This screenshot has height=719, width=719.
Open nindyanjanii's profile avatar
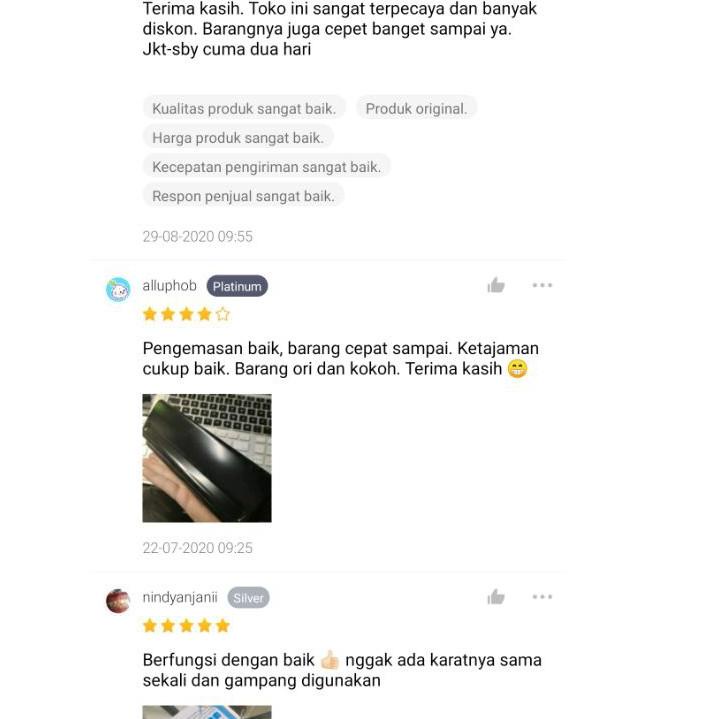point(118,601)
